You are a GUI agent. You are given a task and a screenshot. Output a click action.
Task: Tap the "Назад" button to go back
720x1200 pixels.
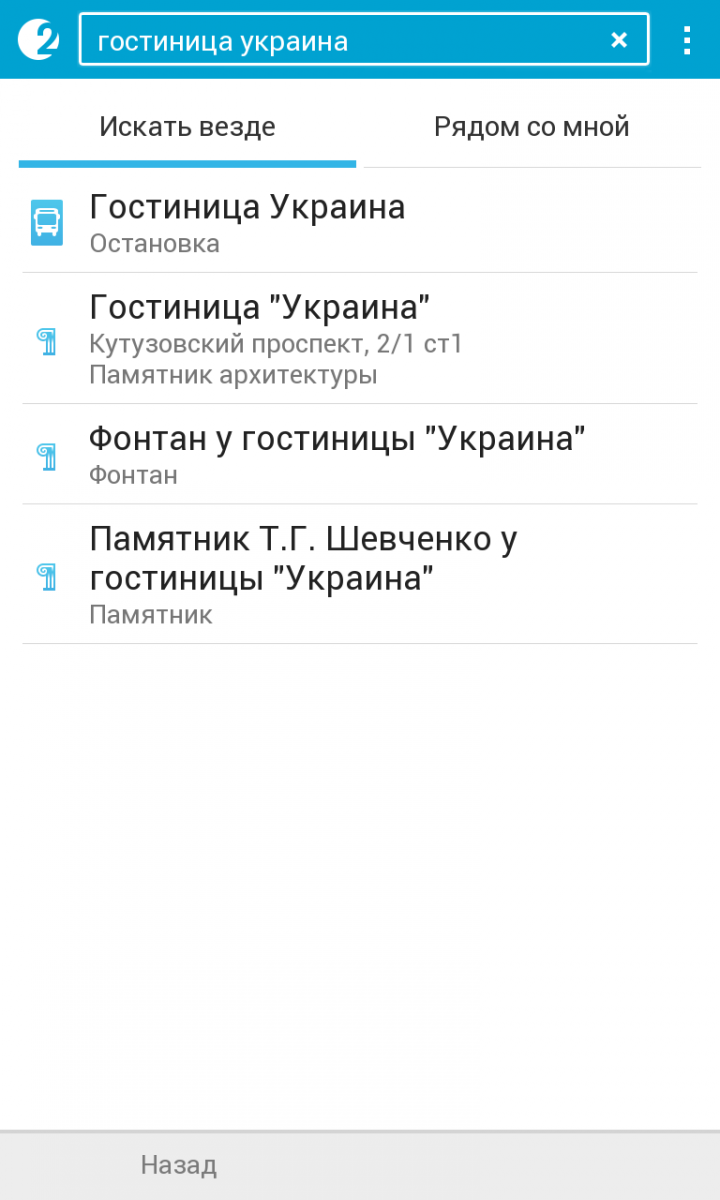pos(178,1165)
